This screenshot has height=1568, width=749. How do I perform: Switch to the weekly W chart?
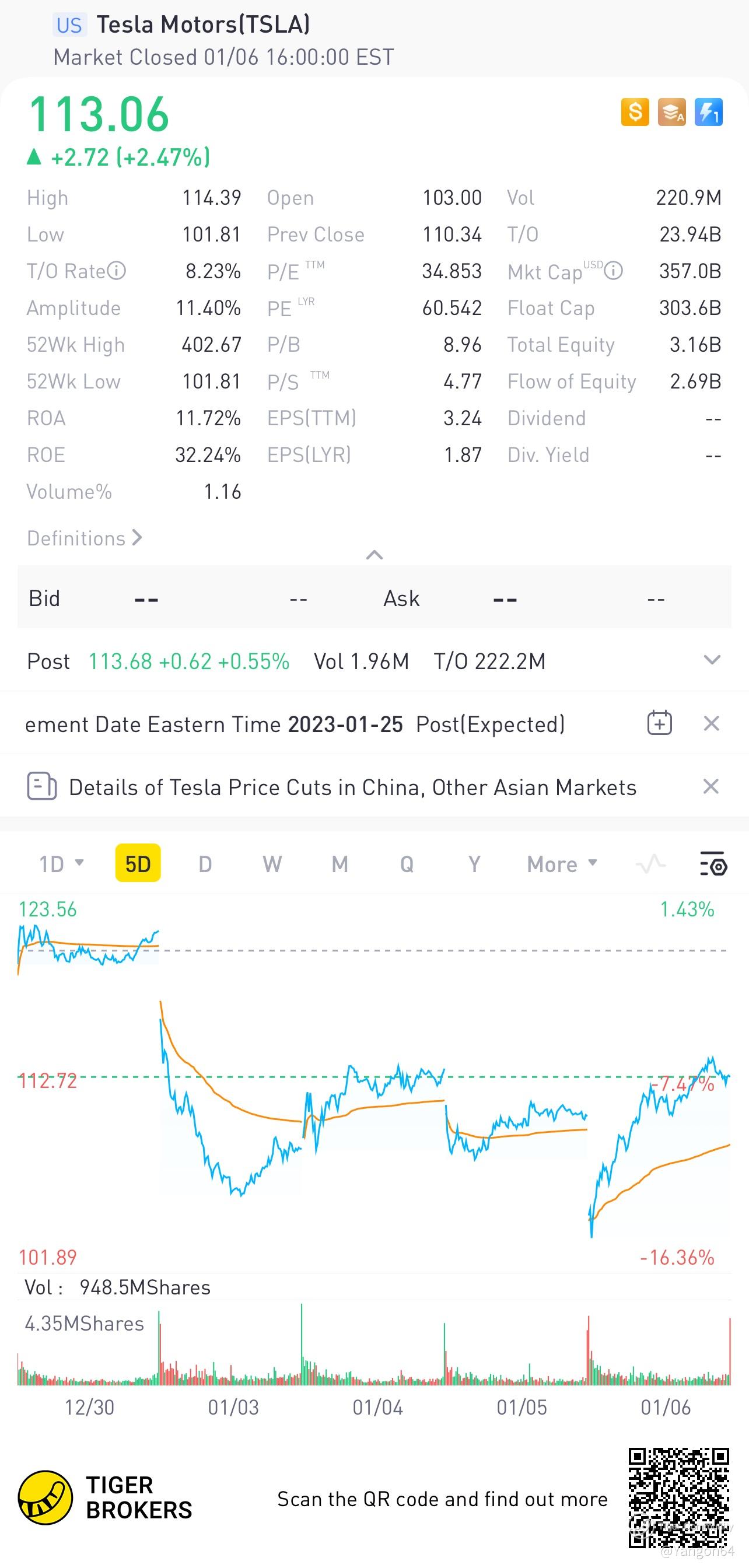[x=272, y=864]
